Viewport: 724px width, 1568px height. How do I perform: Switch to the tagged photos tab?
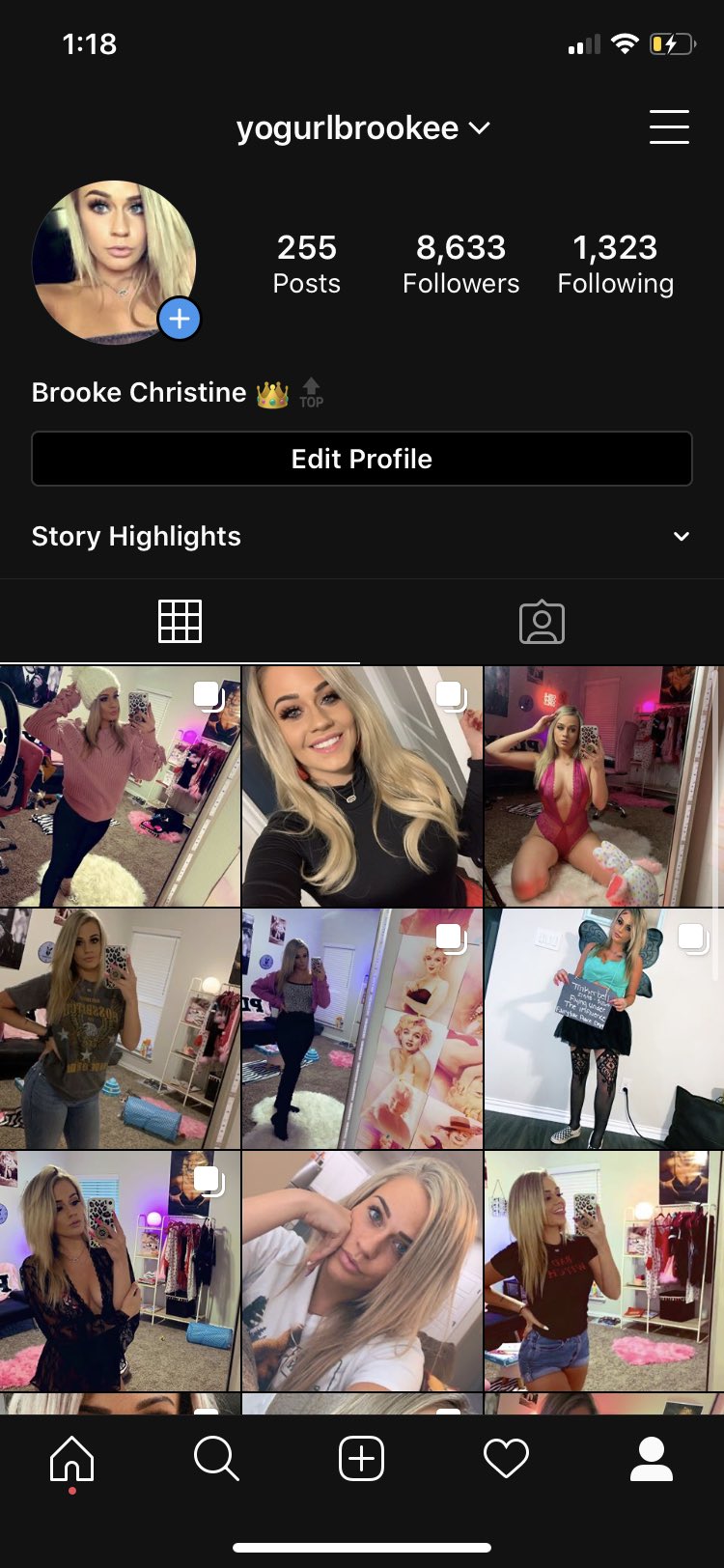(542, 622)
